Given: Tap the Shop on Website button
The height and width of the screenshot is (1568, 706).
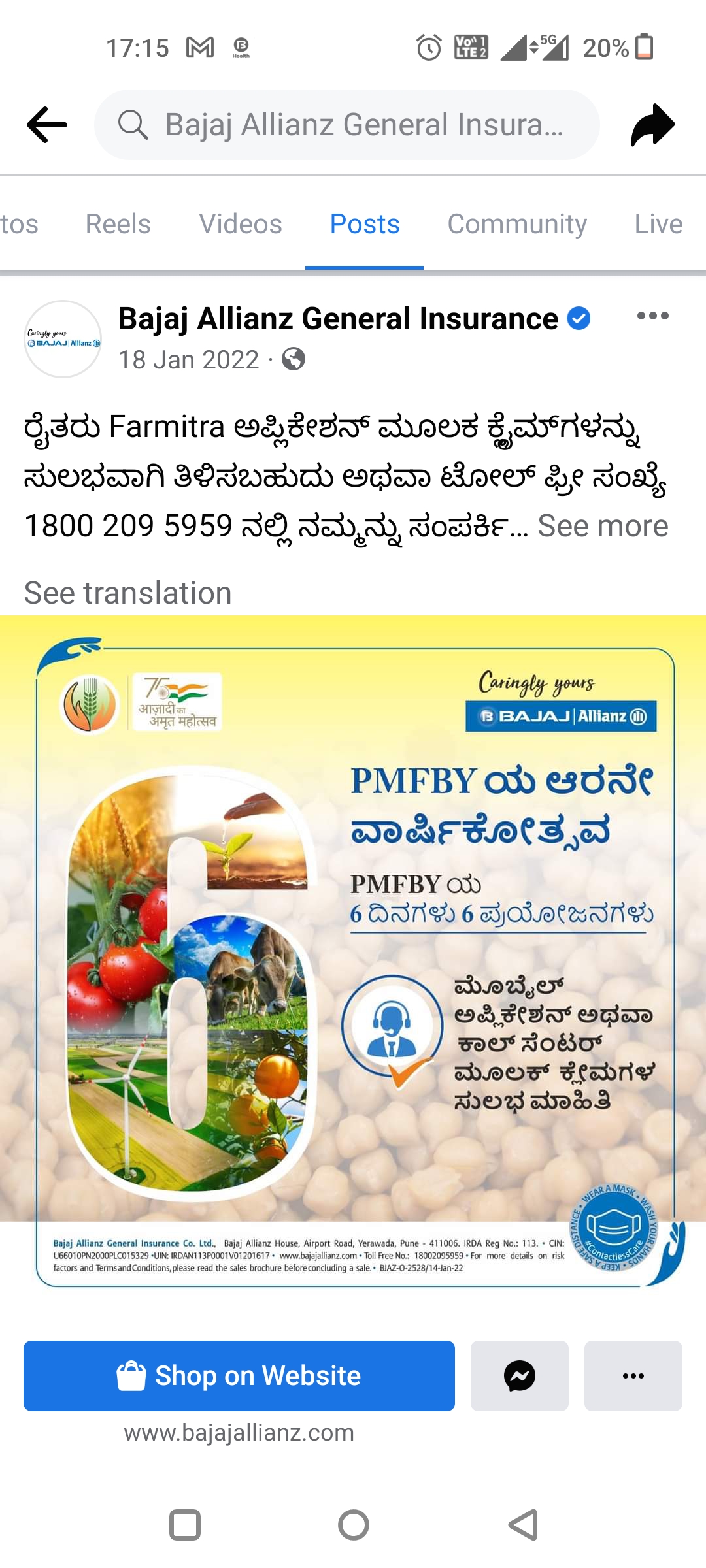Looking at the screenshot, I should [239, 1375].
